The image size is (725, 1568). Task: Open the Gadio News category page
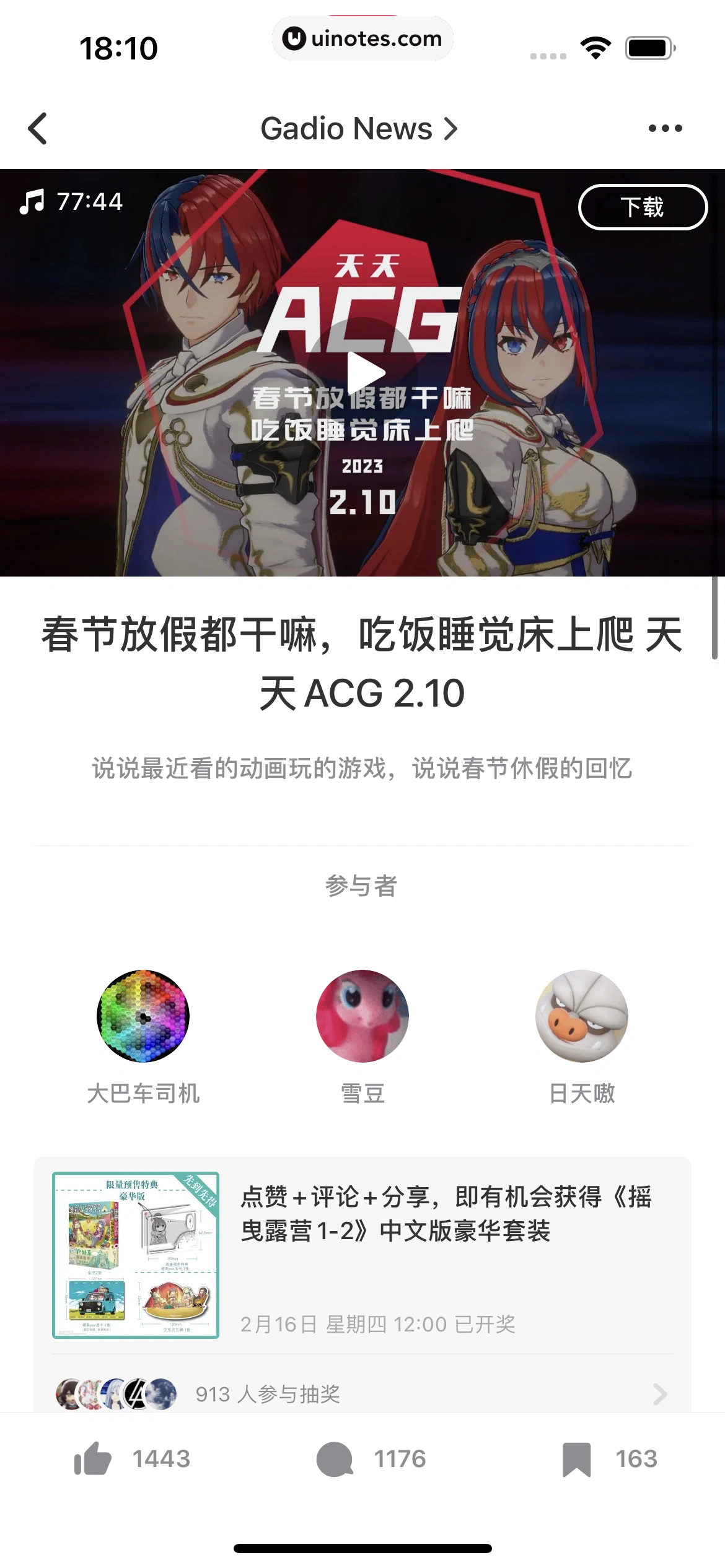(x=359, y=129)
